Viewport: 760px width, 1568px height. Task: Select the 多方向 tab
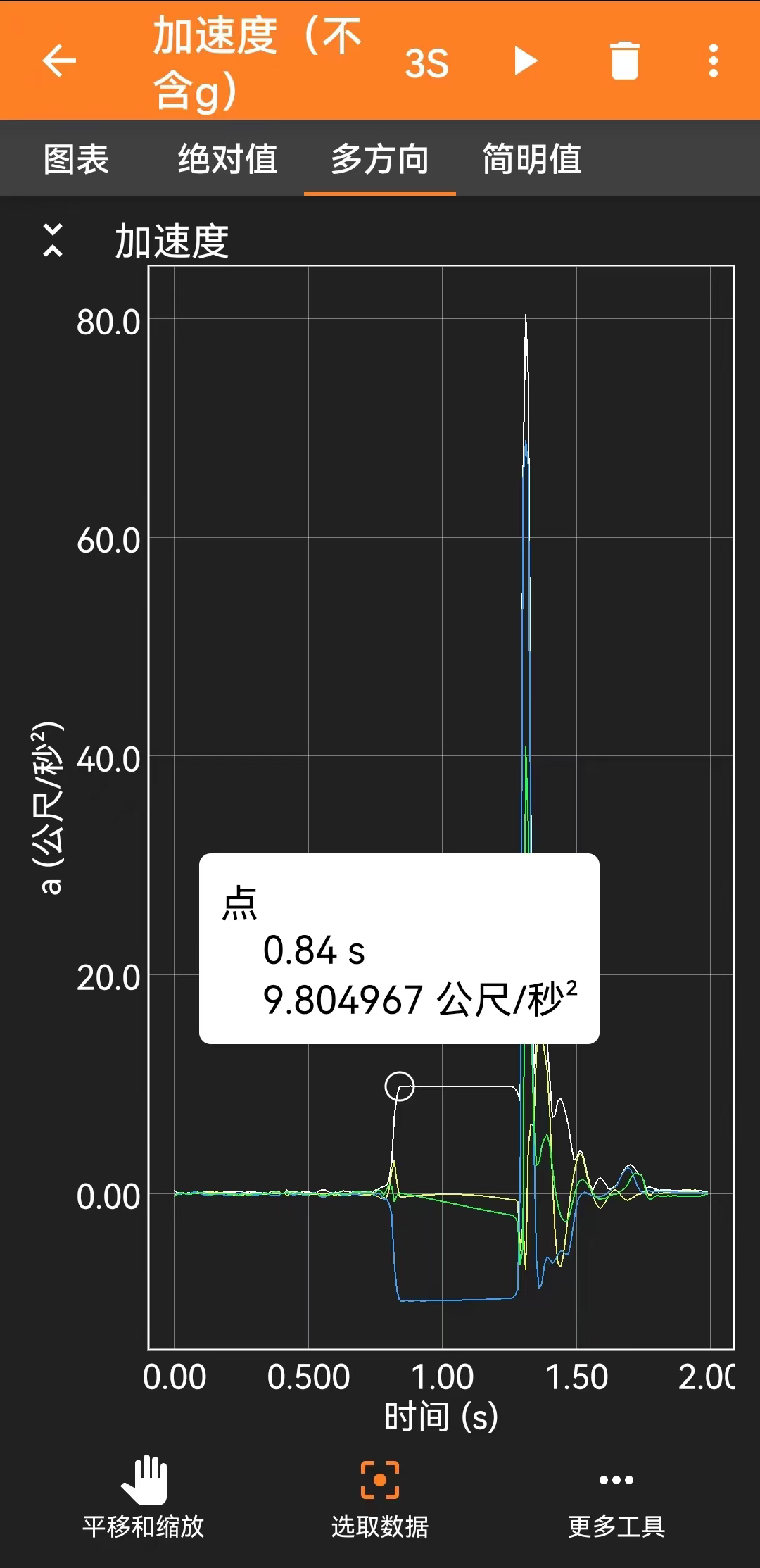coord(379,158)
